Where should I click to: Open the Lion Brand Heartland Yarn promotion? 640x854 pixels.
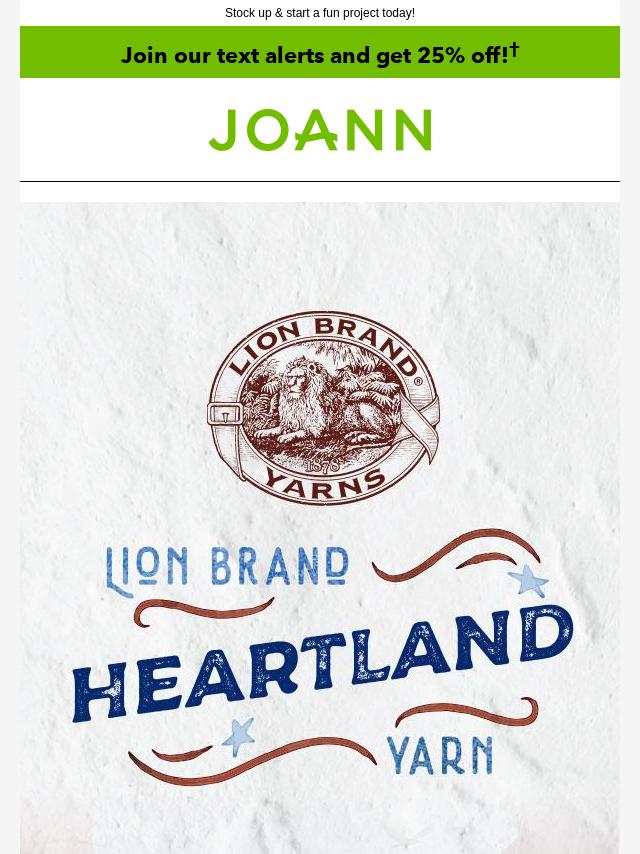[320, 560]
